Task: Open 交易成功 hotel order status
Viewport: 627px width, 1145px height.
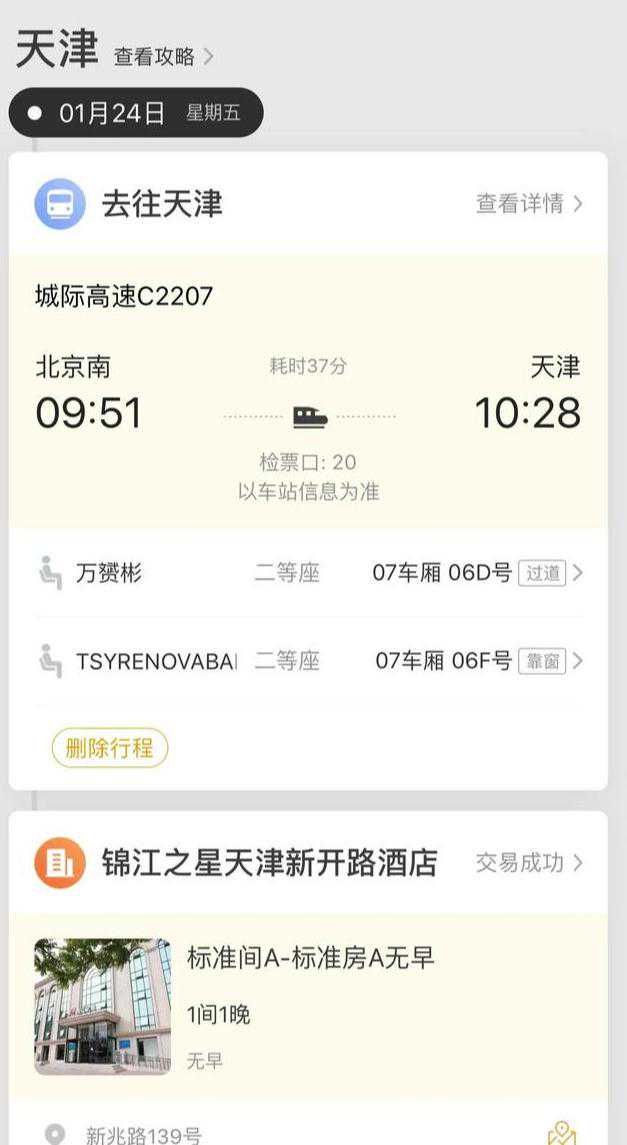Action: (529, 863)
